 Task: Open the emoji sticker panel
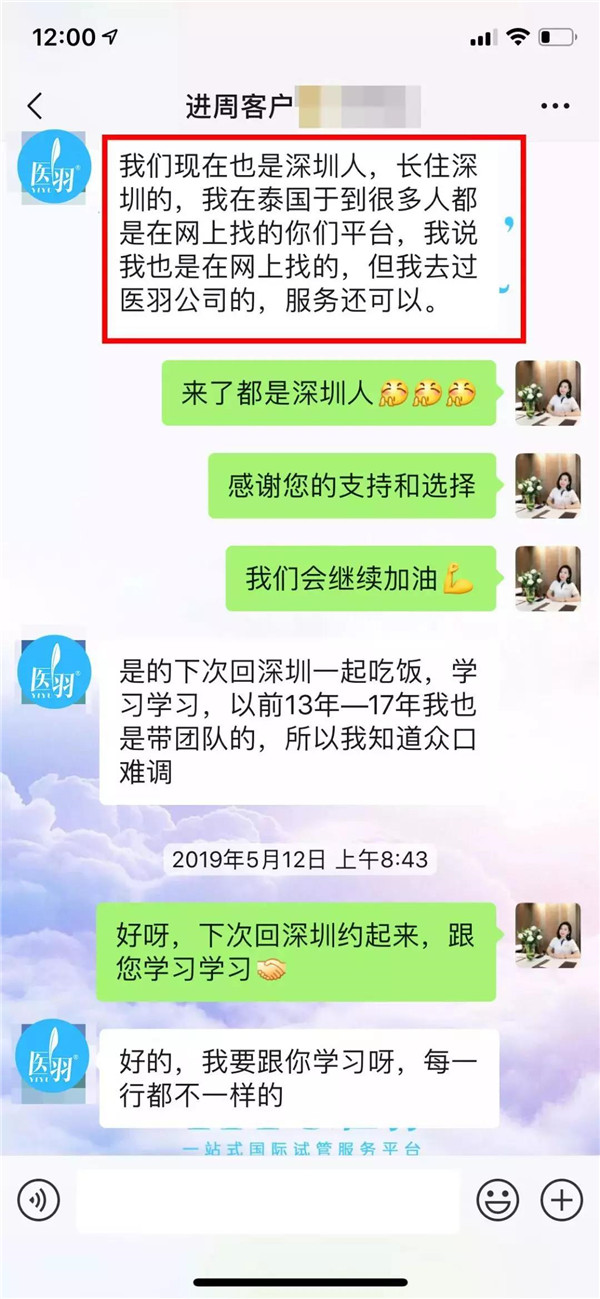pyautogui.click(x=497, y=1199)
